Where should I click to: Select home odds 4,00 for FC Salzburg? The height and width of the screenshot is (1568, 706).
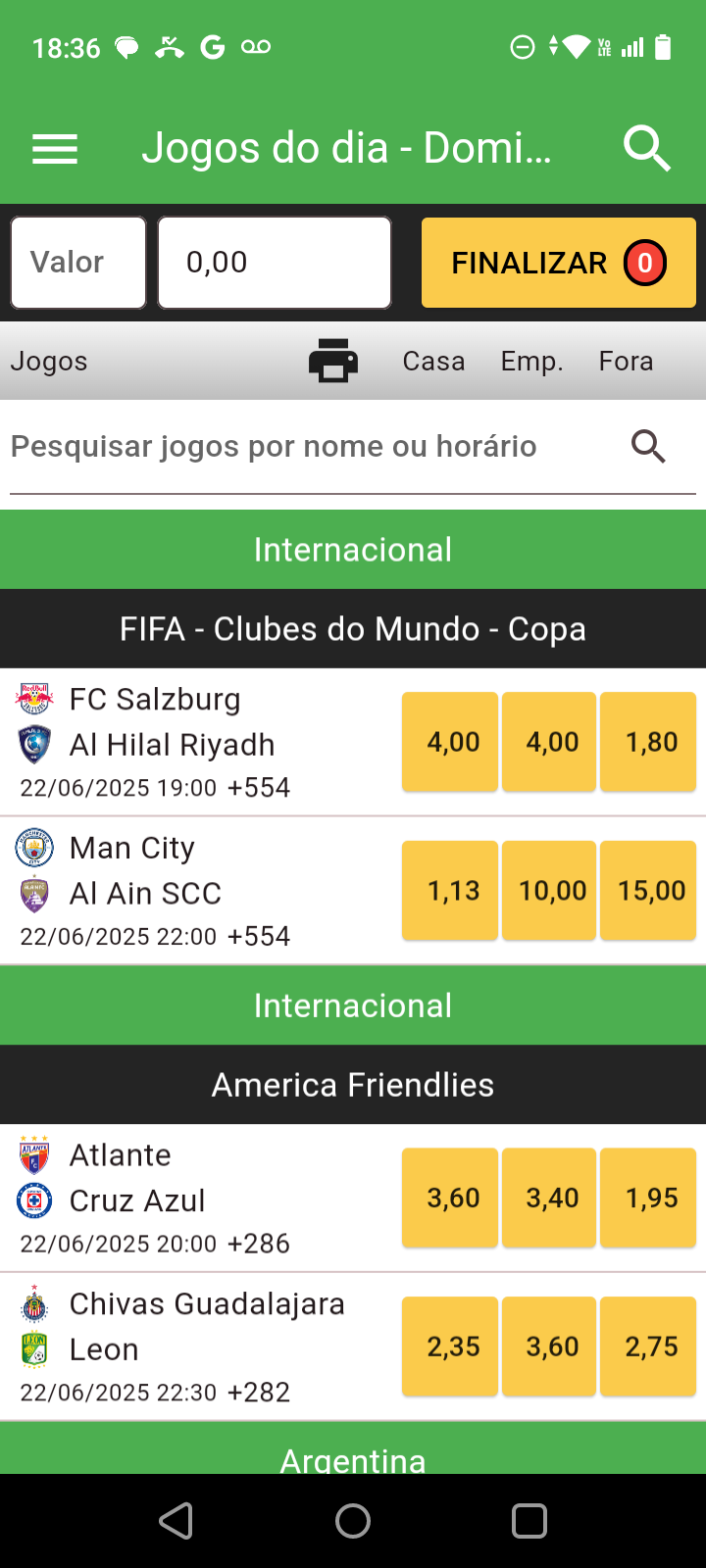click(452, 742)
